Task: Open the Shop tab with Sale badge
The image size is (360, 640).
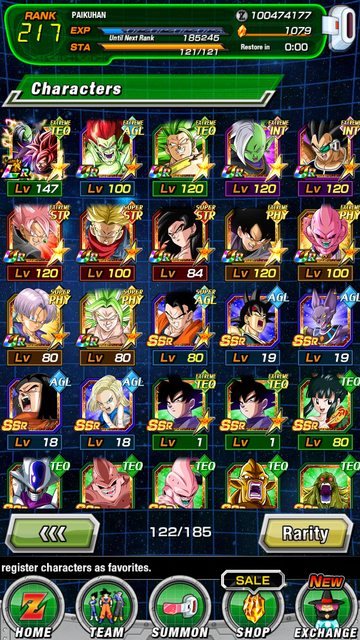Action: point(253,606)
